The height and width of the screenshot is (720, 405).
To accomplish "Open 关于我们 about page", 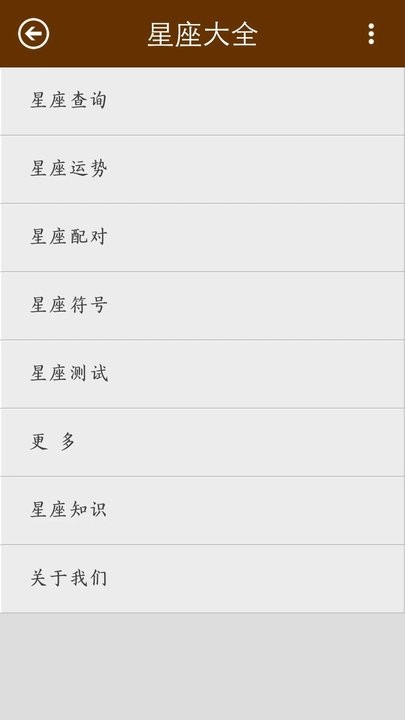I will pyautogui.click(x=202, y=579).
